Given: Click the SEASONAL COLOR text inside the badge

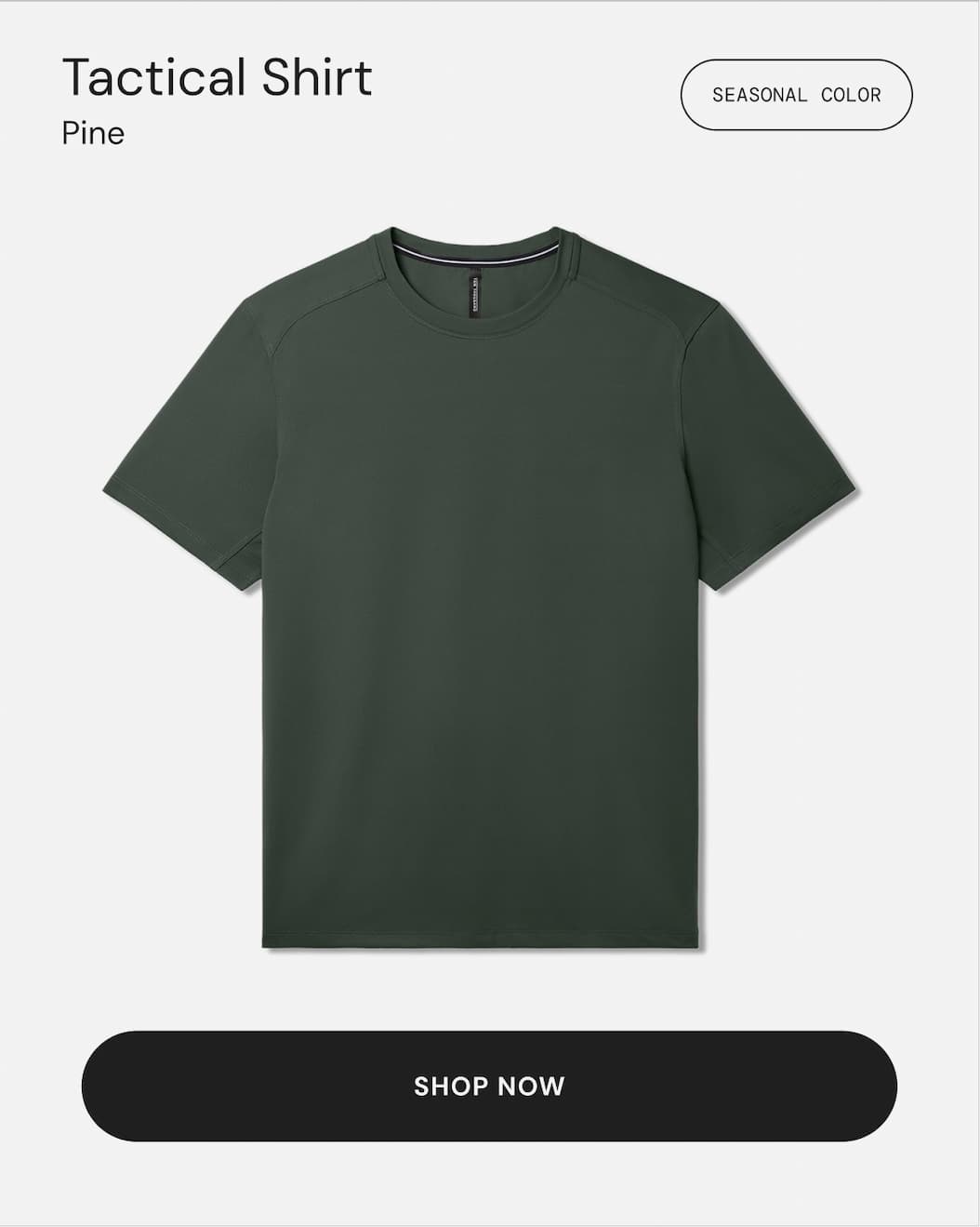Looking at the screenshot, I should (x=797, y=94).
